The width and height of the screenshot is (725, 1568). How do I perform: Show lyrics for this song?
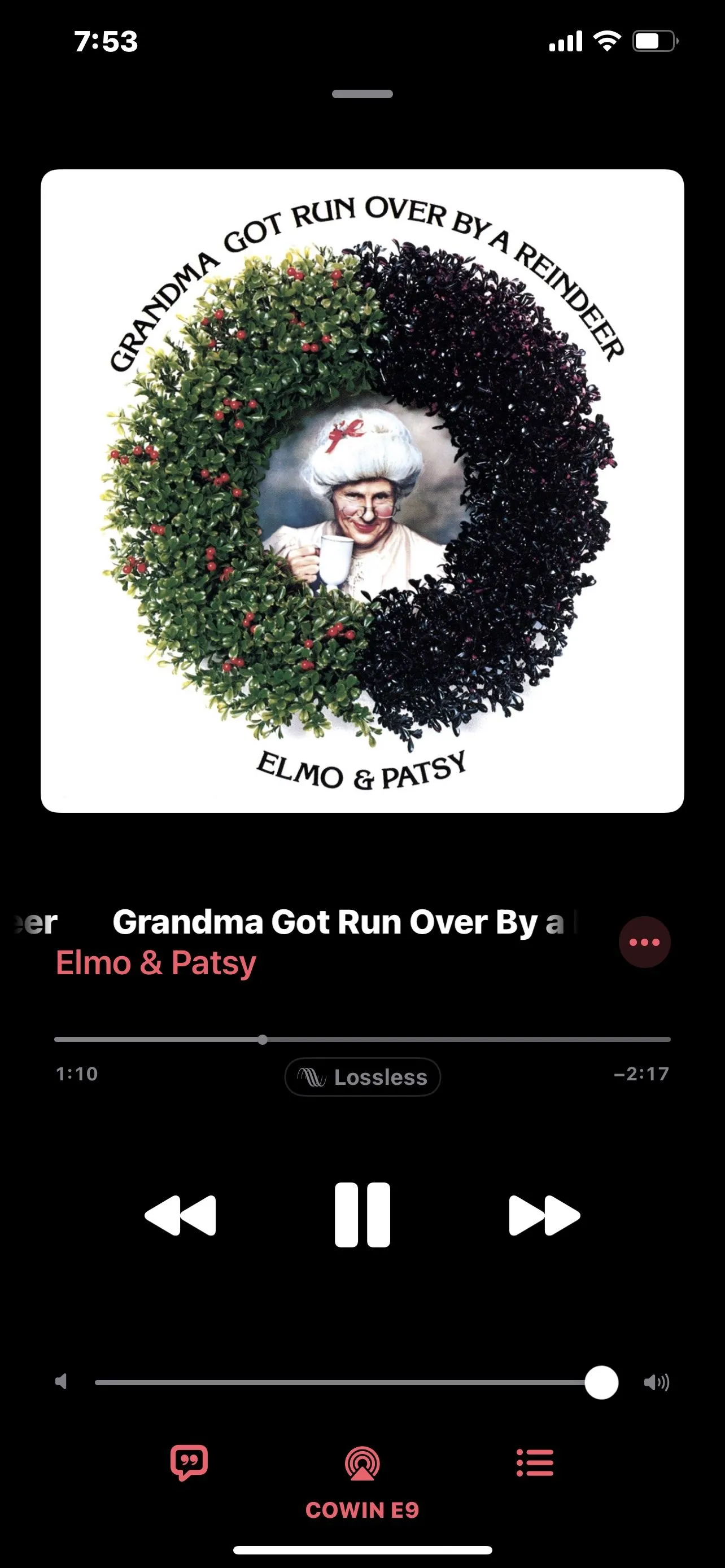[x=189, y=1462]
